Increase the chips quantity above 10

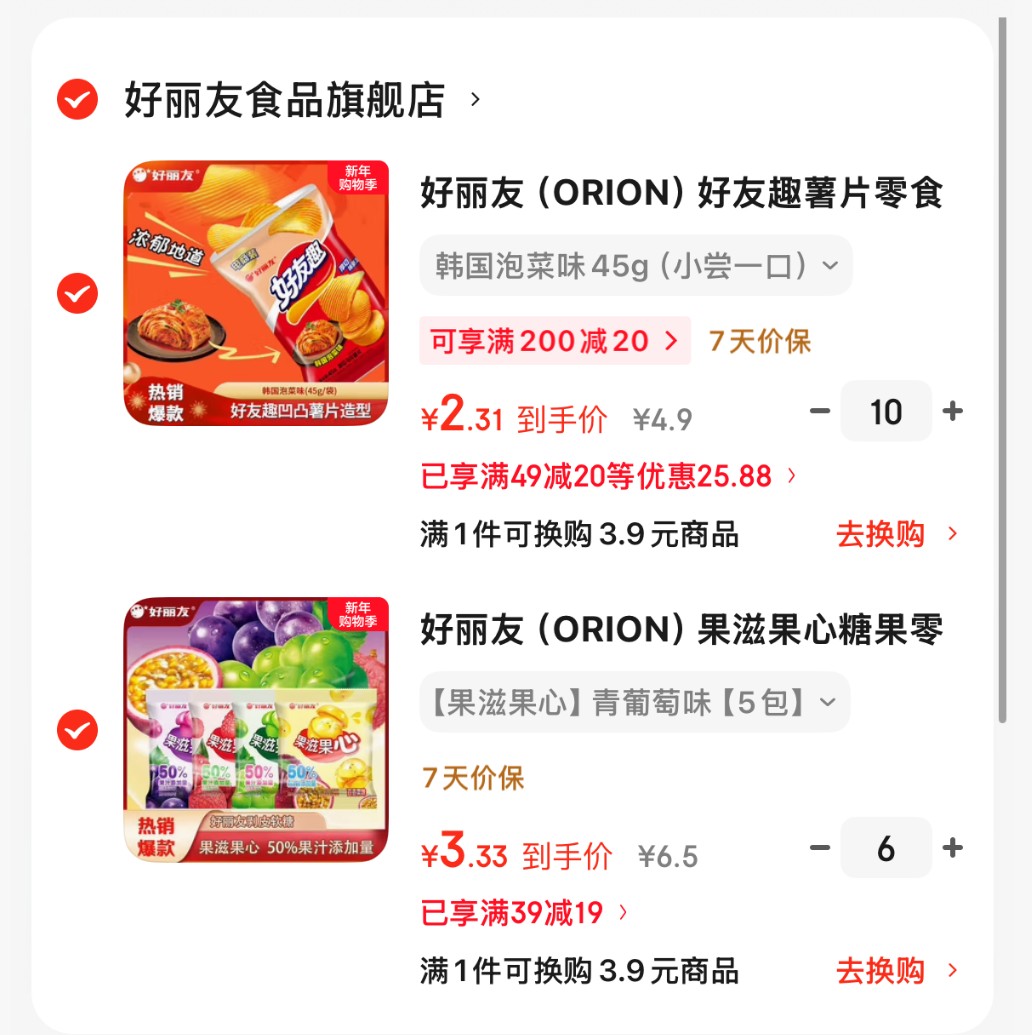(x=953, y=411)
